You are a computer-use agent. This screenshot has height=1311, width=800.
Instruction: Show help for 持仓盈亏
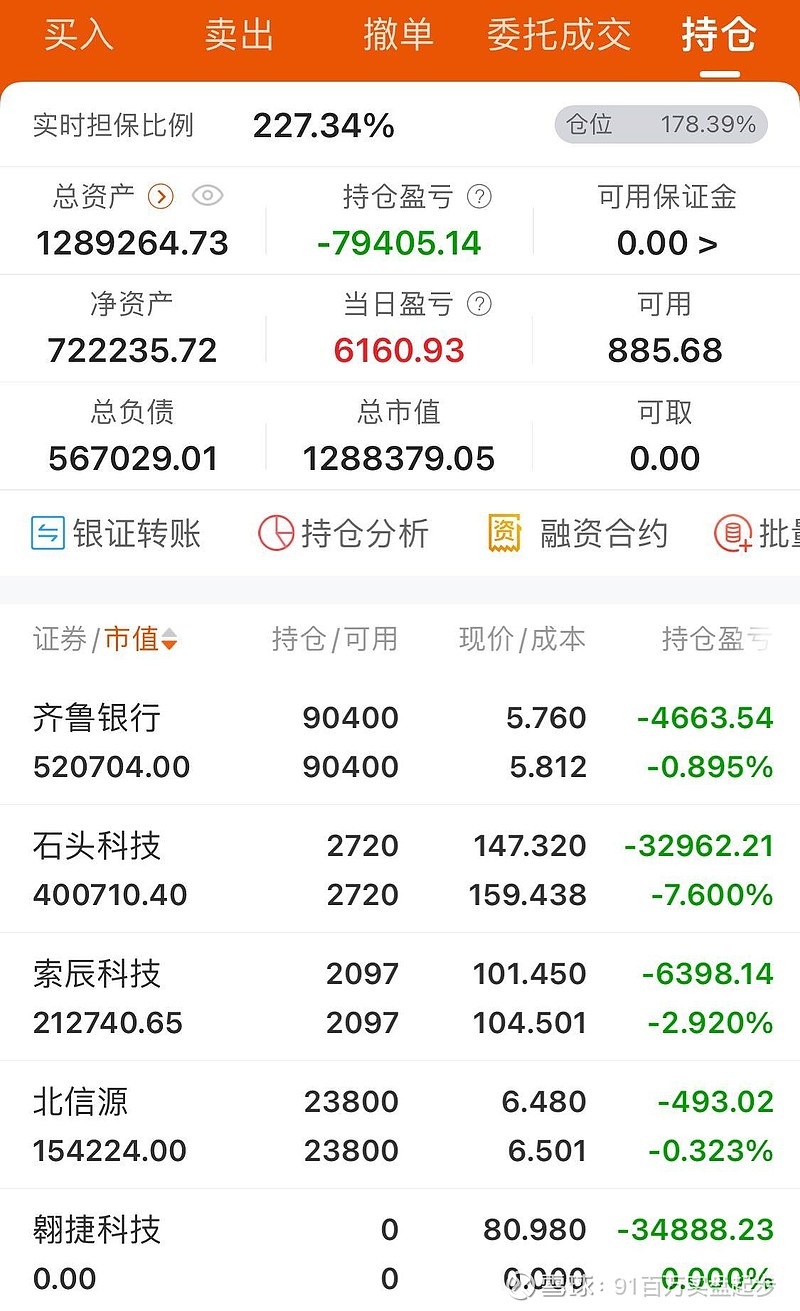coord(480,197)
